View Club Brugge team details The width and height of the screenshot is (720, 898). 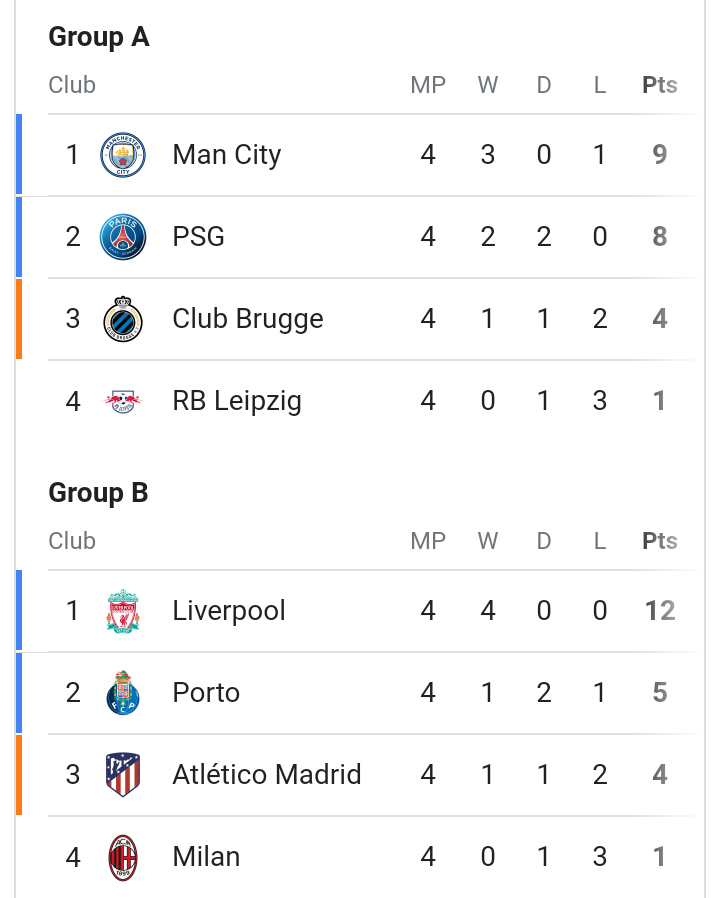(248, 319)
